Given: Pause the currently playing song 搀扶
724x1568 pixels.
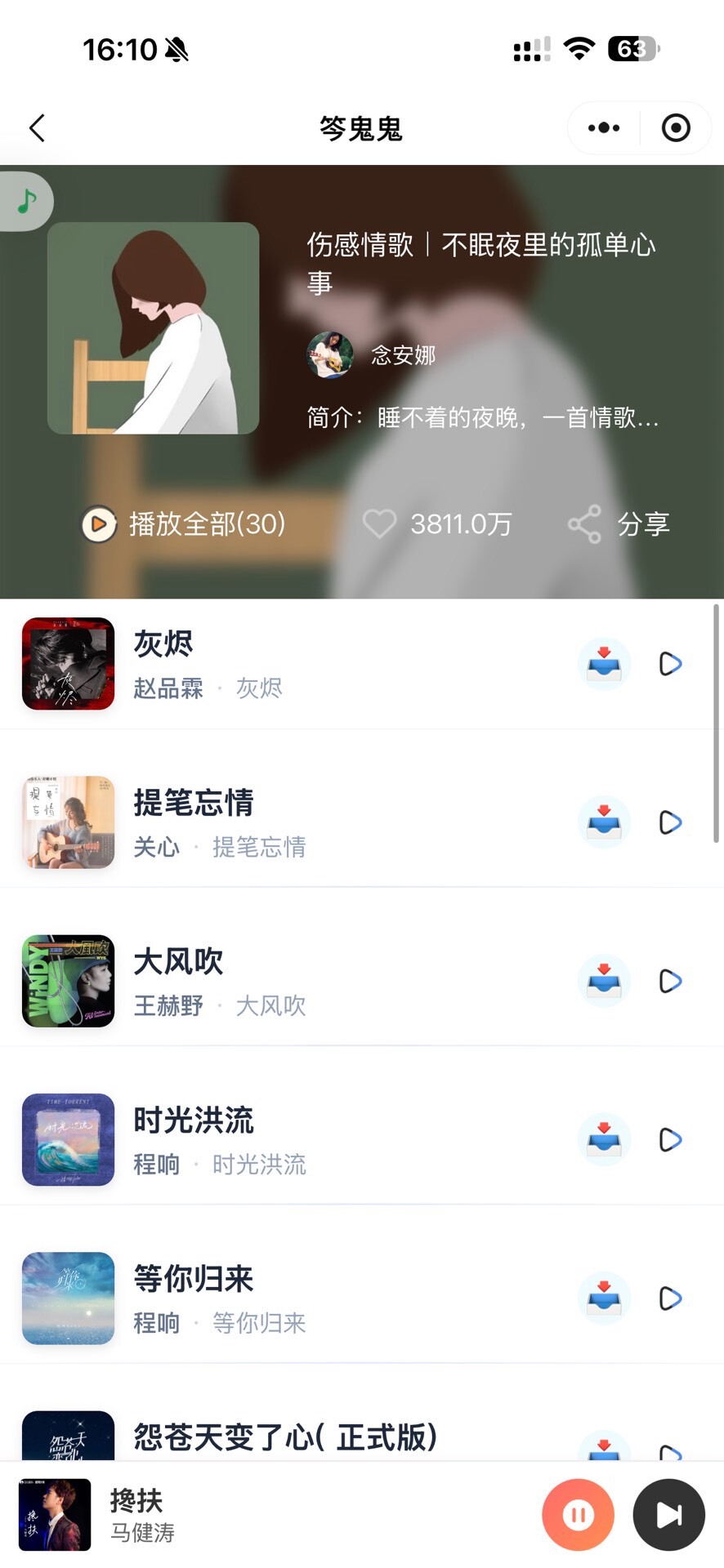Looking at the screenshot, I should [x=578, y=1515].
